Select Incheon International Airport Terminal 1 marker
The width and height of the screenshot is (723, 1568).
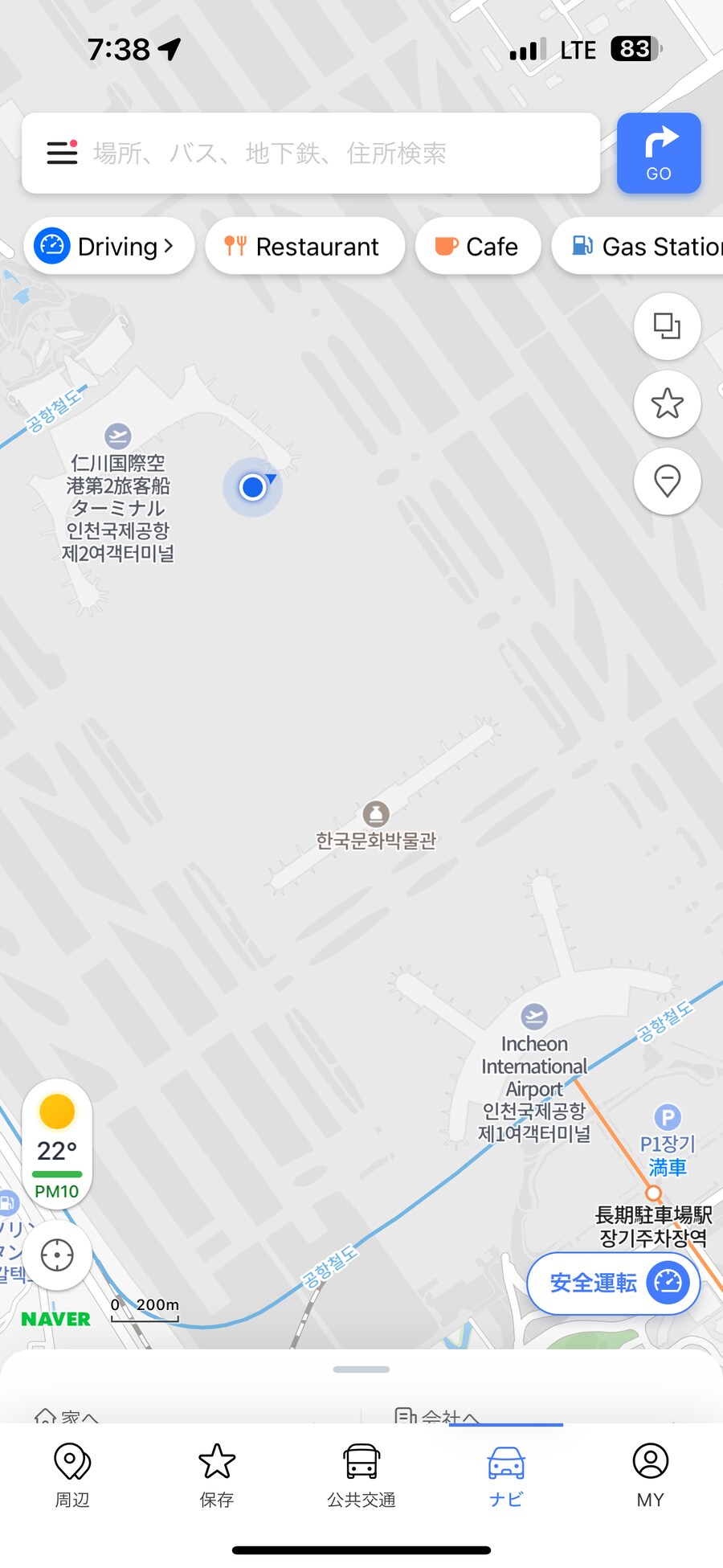click(x=533, y=1017)
